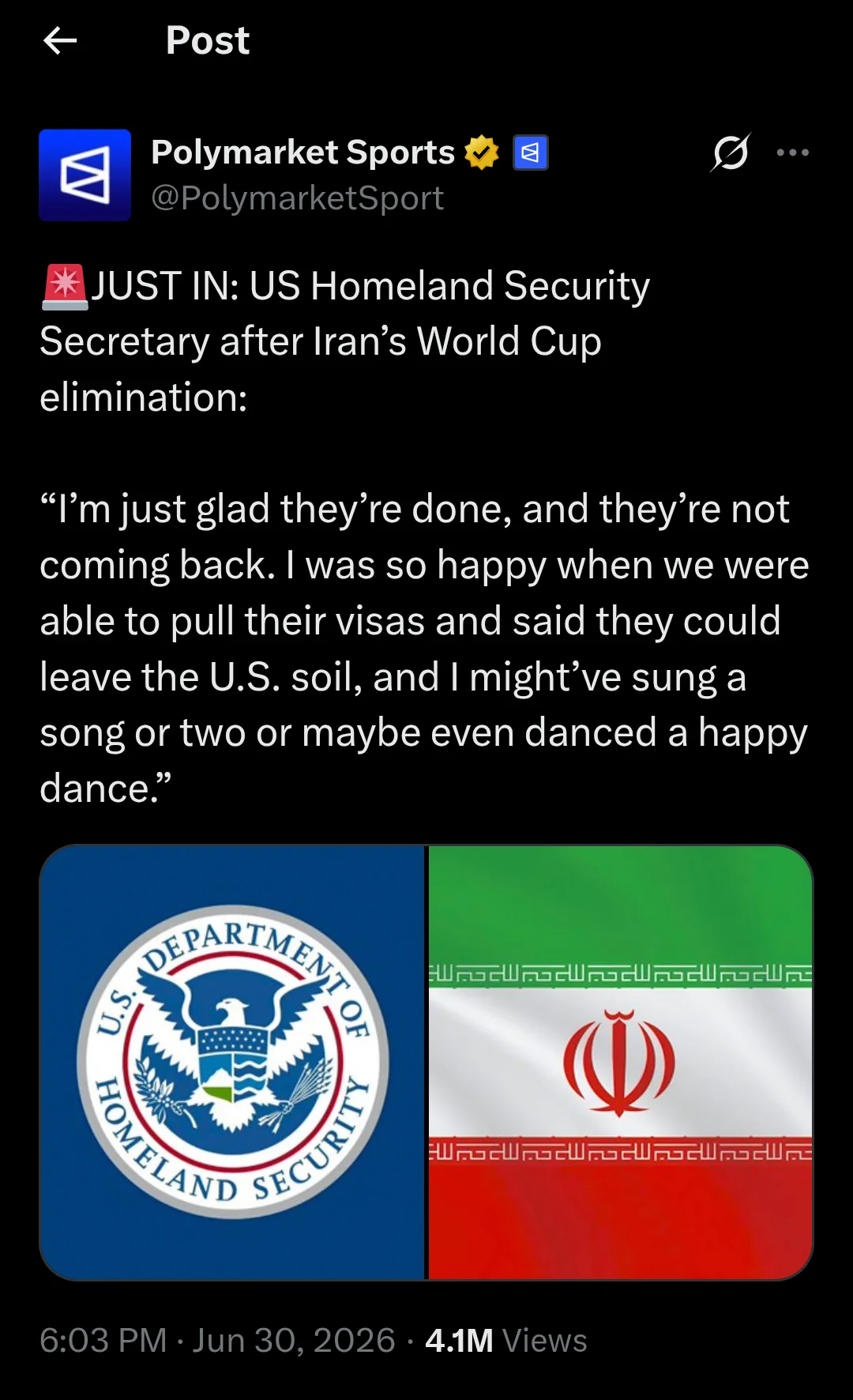Open the Iran flag image

click(x=620, y=1062)
